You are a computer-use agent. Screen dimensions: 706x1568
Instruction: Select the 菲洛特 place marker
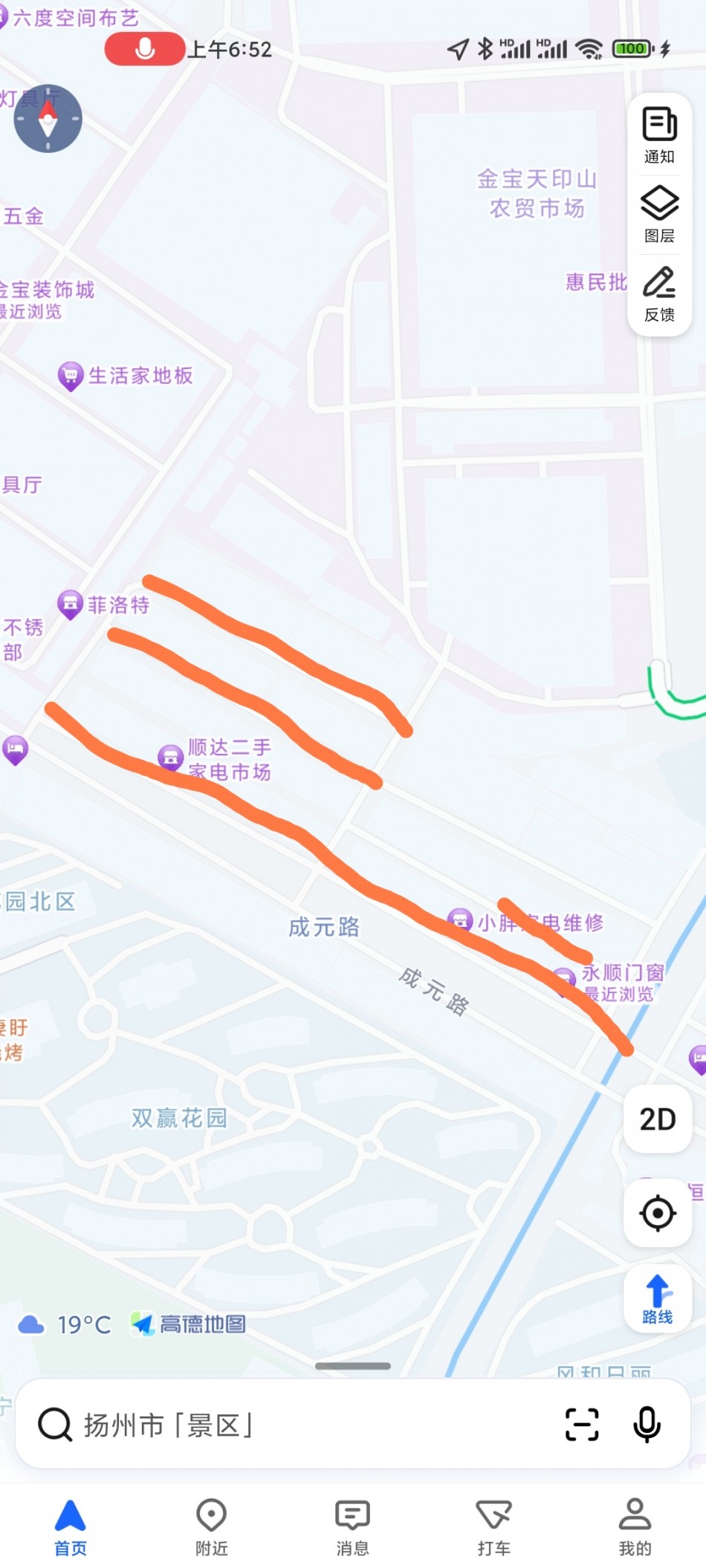point(71,605)
